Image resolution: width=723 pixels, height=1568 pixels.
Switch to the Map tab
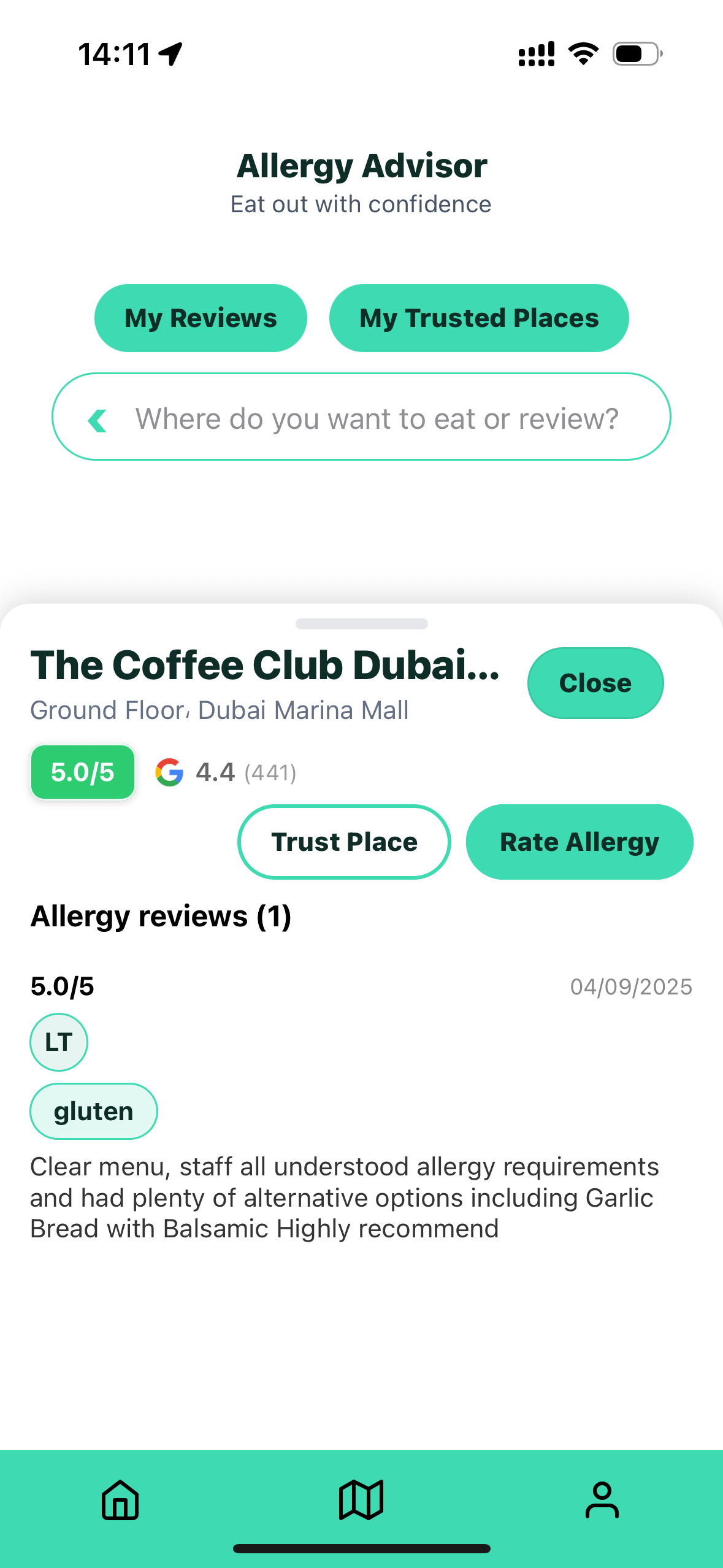point(361,1500)
